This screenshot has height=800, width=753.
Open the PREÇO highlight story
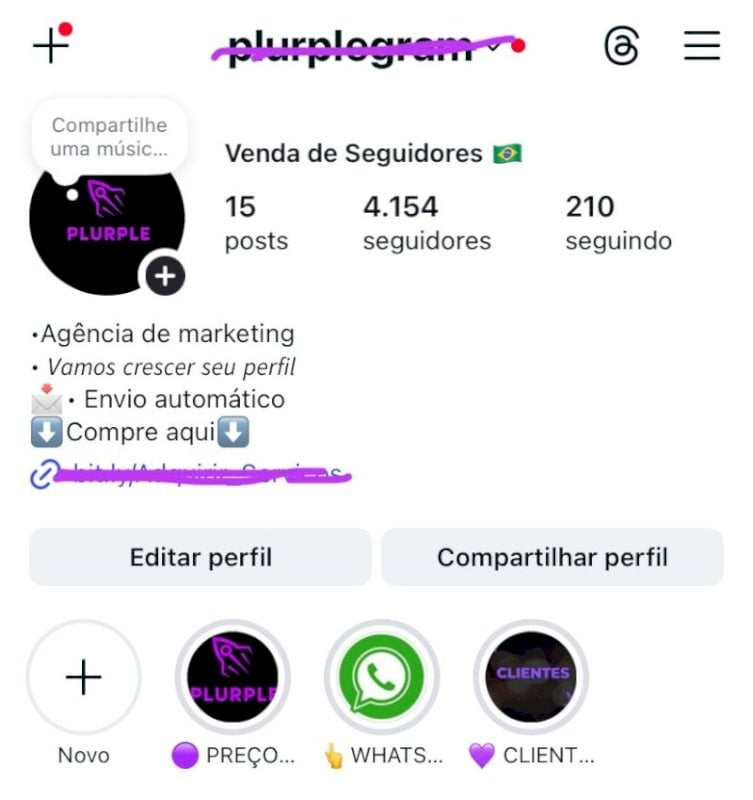233,677
